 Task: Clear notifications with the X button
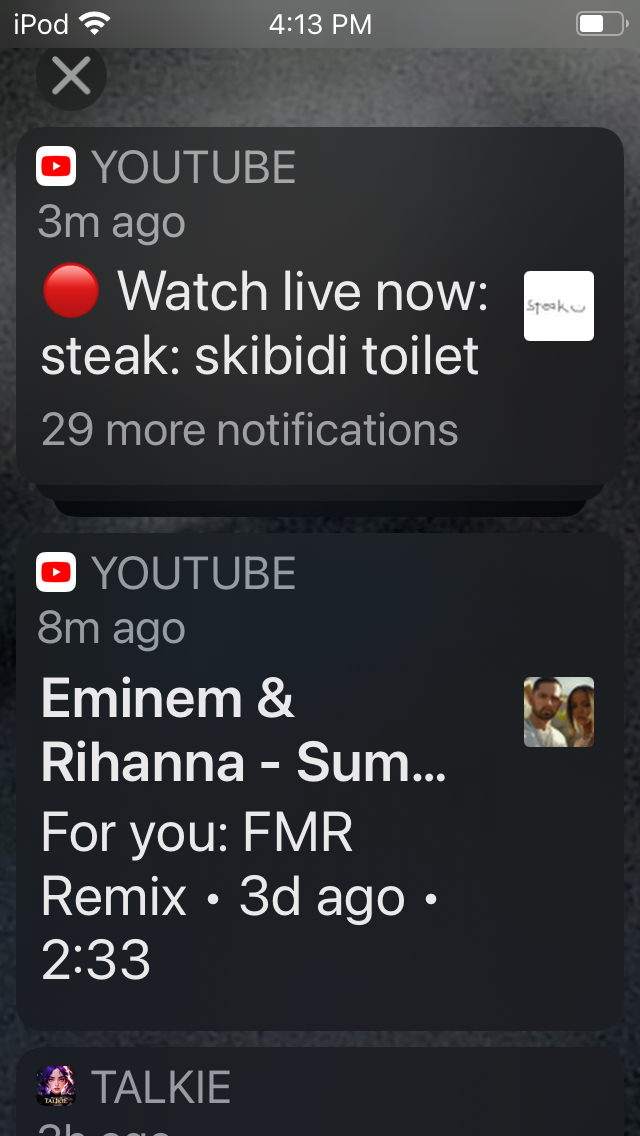pos(71,75)
